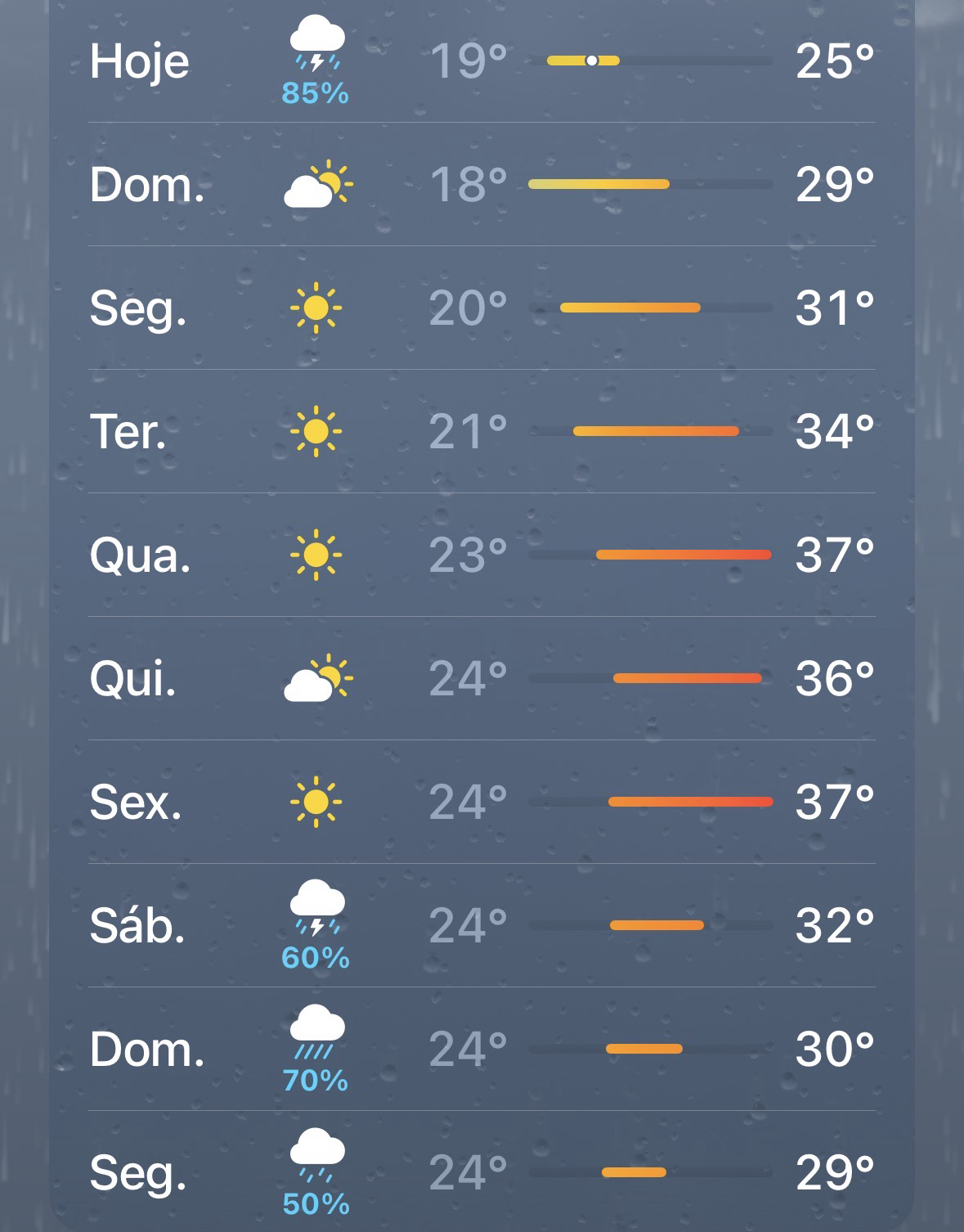View Ter. daily forecast details
964x1232 pixels.
(x=482, y=432)
